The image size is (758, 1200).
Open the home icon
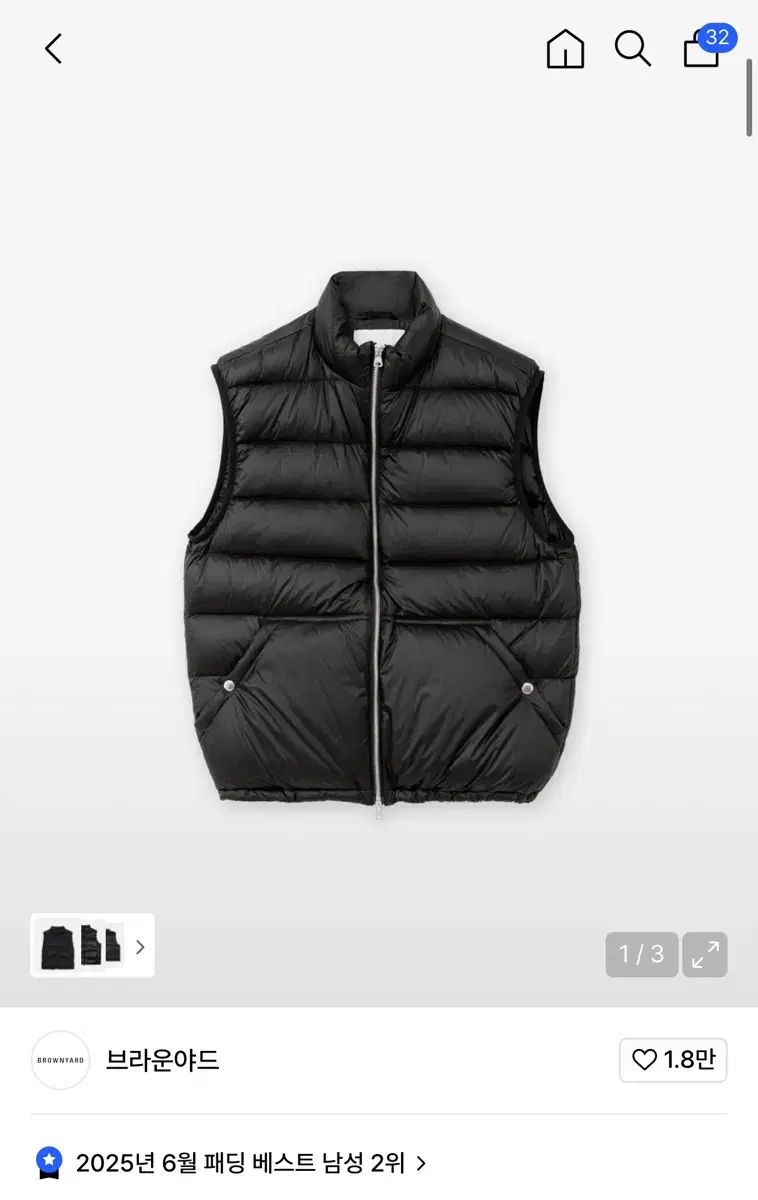tap(565, 48)
